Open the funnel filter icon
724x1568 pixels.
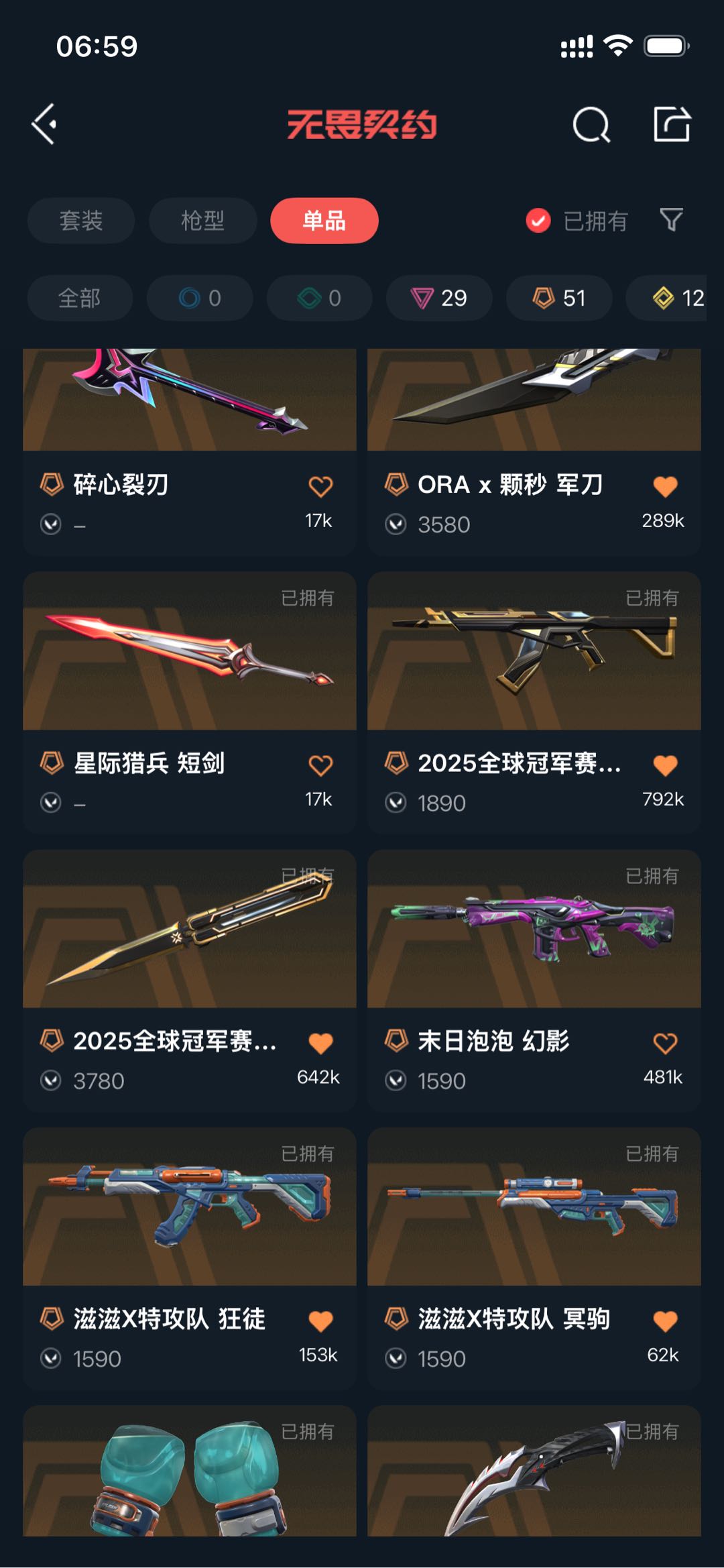(x=671, y=220)
